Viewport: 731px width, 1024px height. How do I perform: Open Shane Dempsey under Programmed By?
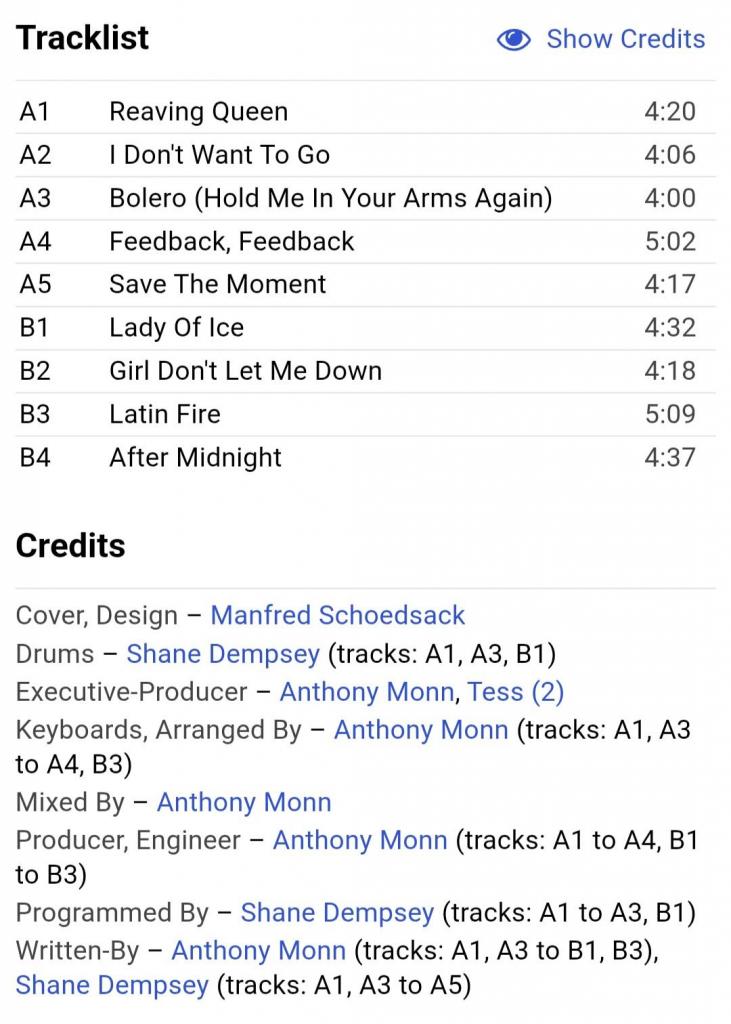point(337,913)
